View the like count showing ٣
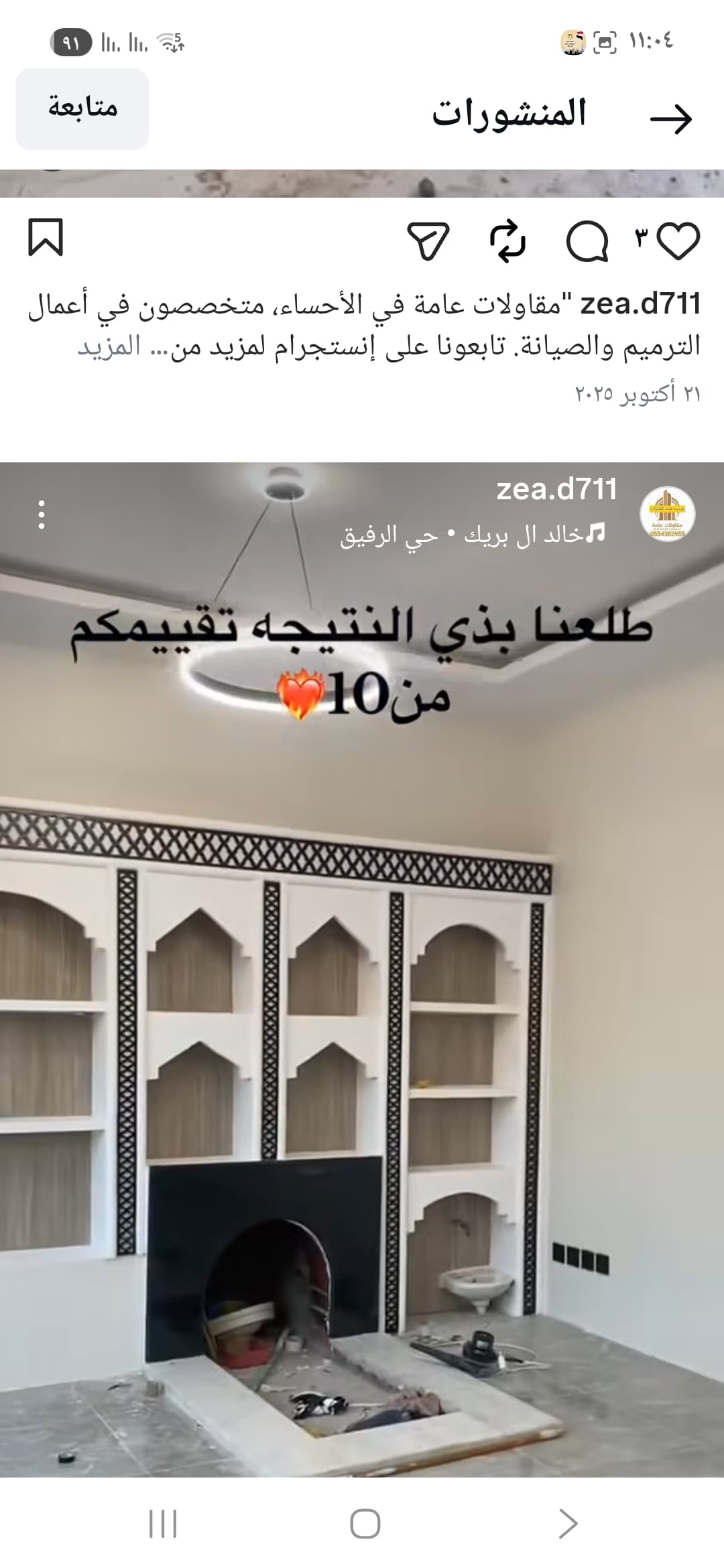 tap(641, 237)
